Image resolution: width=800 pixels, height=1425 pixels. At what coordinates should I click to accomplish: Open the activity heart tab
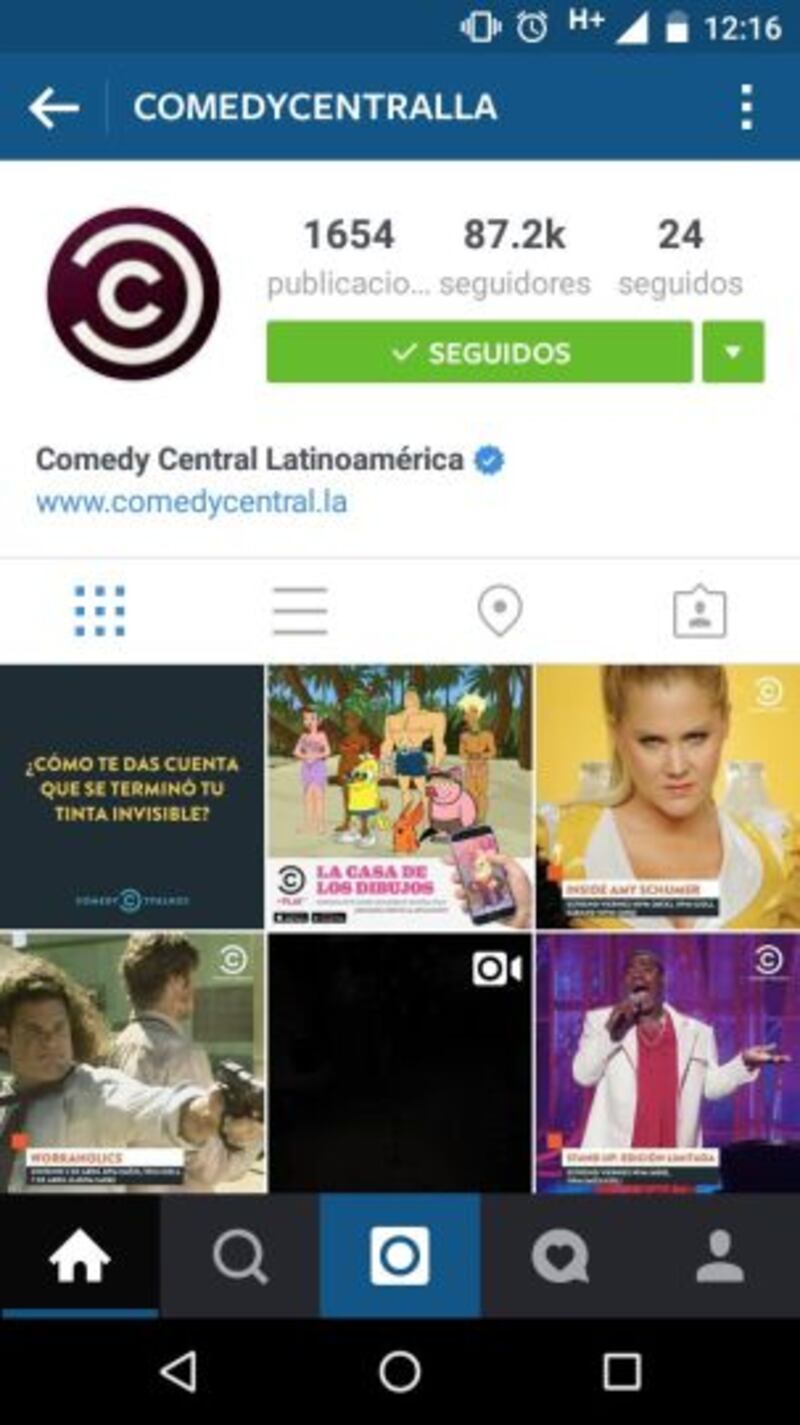pos(560,1257)
